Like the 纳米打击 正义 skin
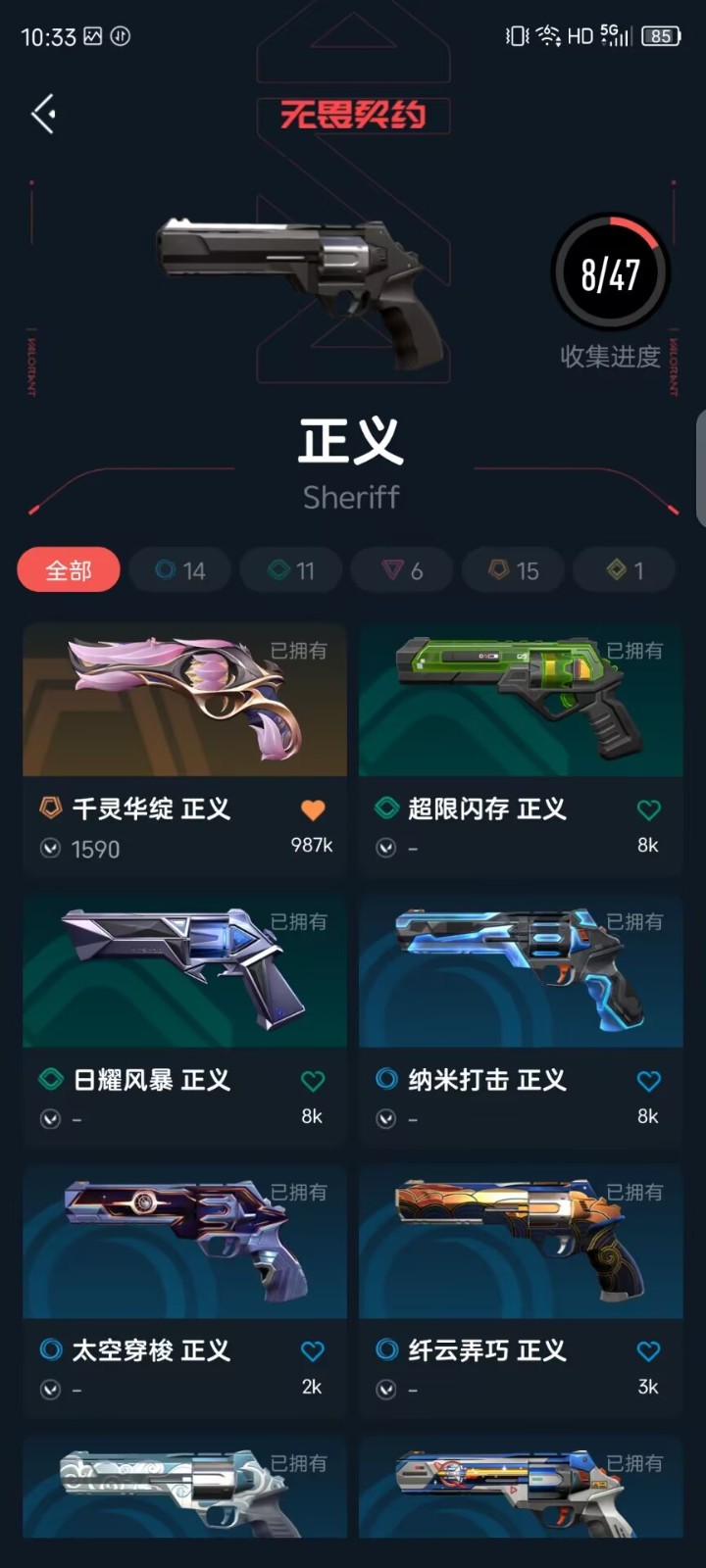Screen dimensions: 706x1568 pos(648,1081)
